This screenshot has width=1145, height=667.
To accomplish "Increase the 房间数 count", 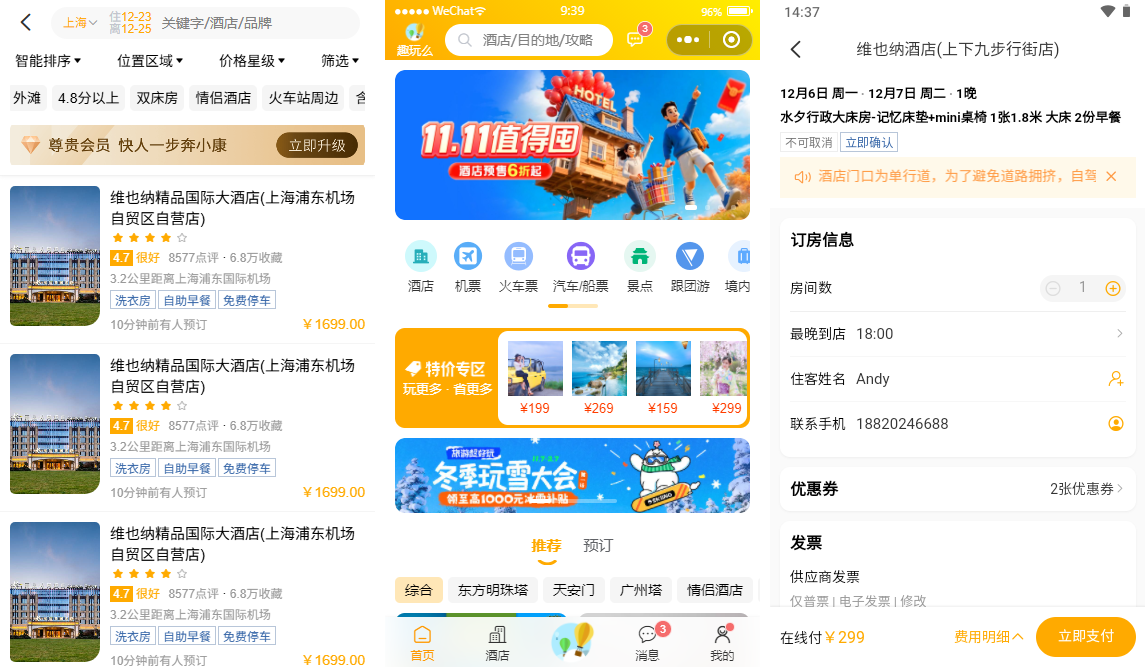I will click(x=1112, y=288).
